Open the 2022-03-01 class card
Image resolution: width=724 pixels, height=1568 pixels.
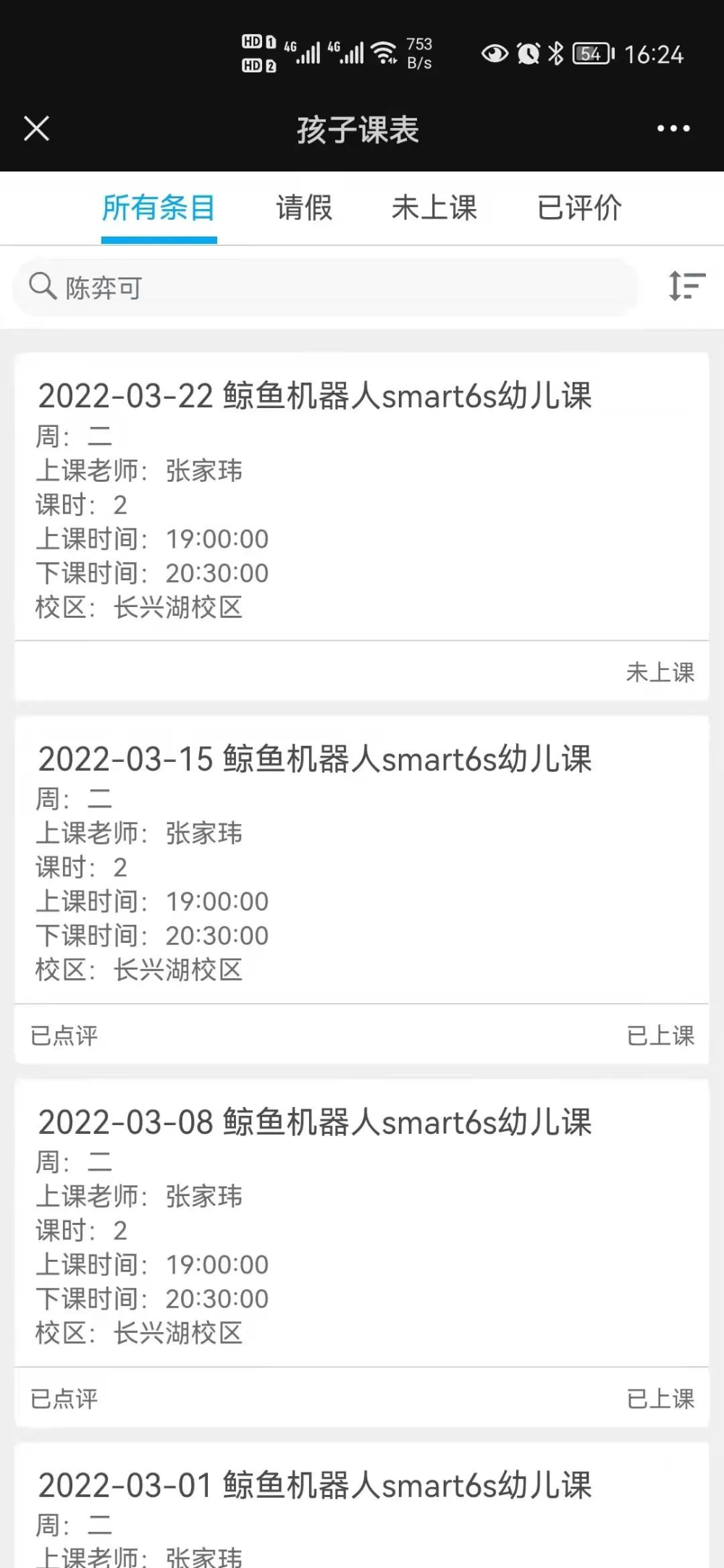click(362, 1505)
